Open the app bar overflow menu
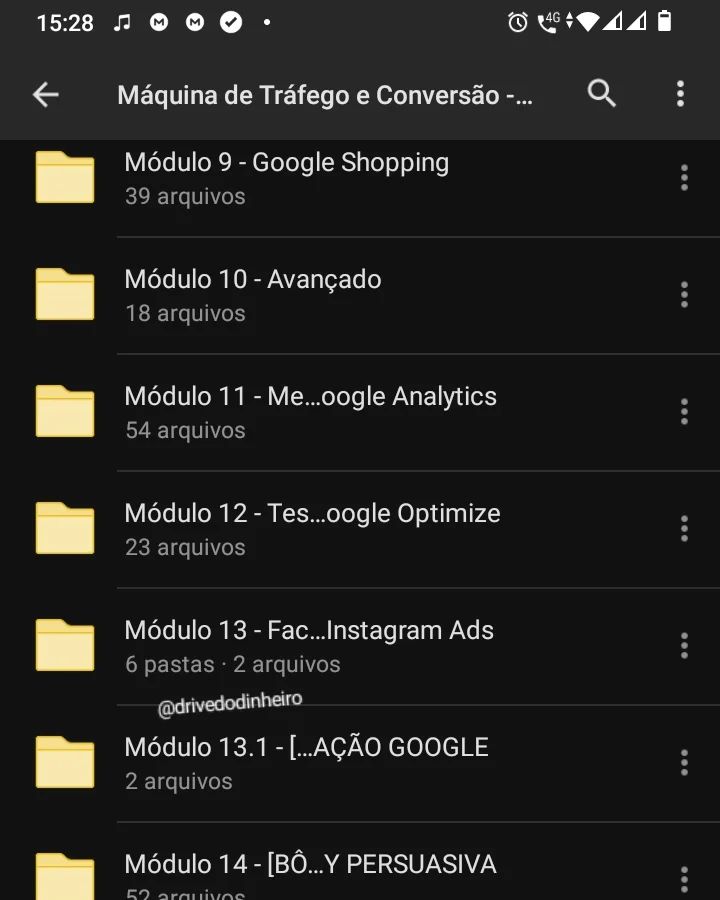 coord(680,94)
